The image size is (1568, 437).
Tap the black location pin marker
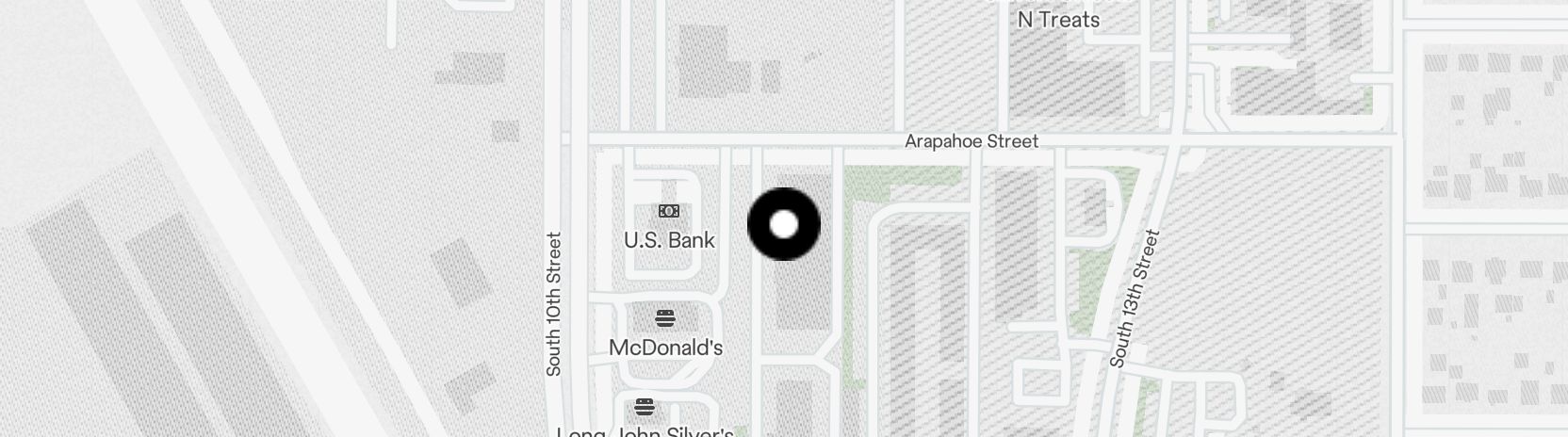tap(784, 224)
